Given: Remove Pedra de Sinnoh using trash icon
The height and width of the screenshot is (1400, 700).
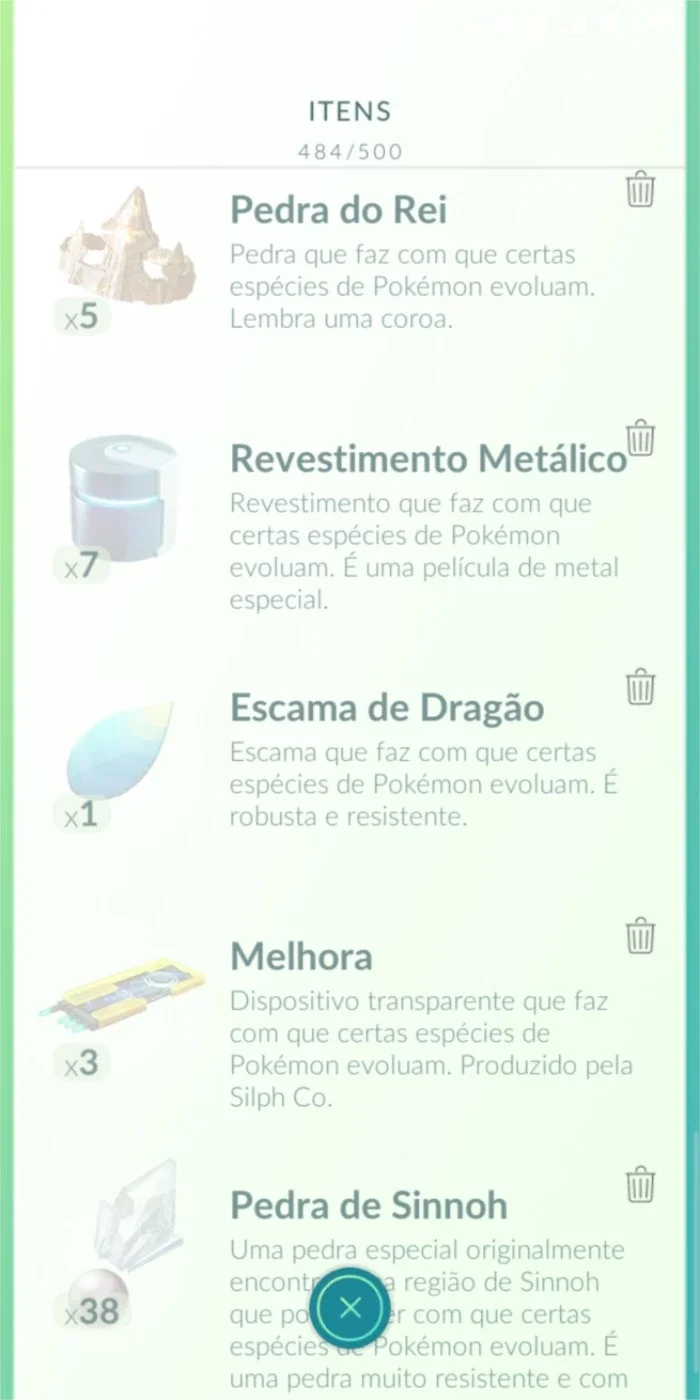Looking at the screenshot, I should 640,1185.
